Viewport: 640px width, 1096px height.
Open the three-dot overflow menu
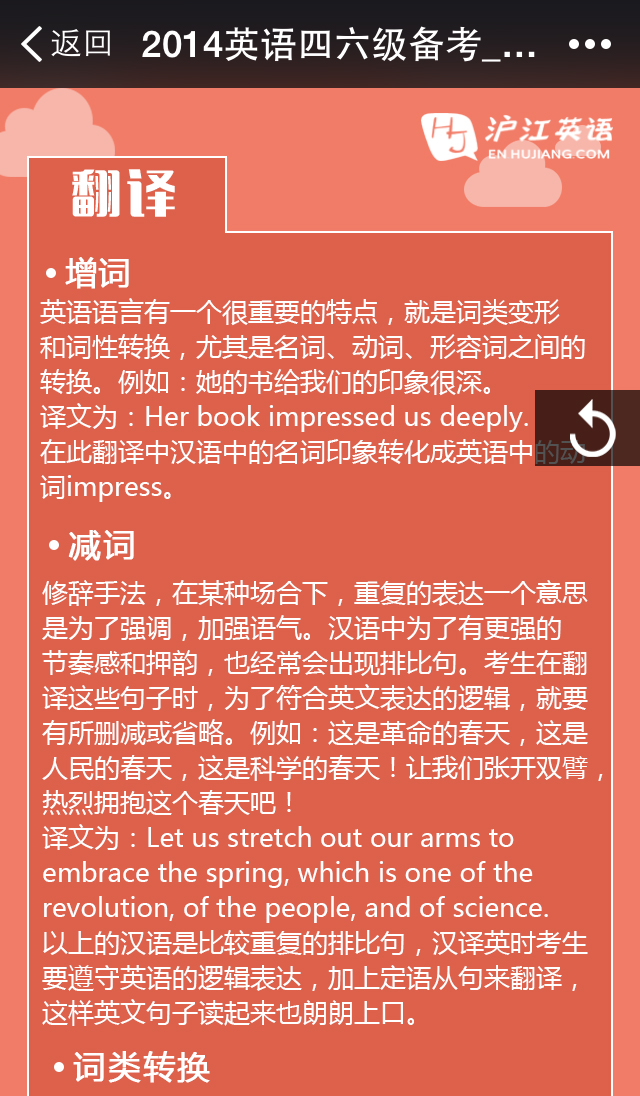coord(590,45)
